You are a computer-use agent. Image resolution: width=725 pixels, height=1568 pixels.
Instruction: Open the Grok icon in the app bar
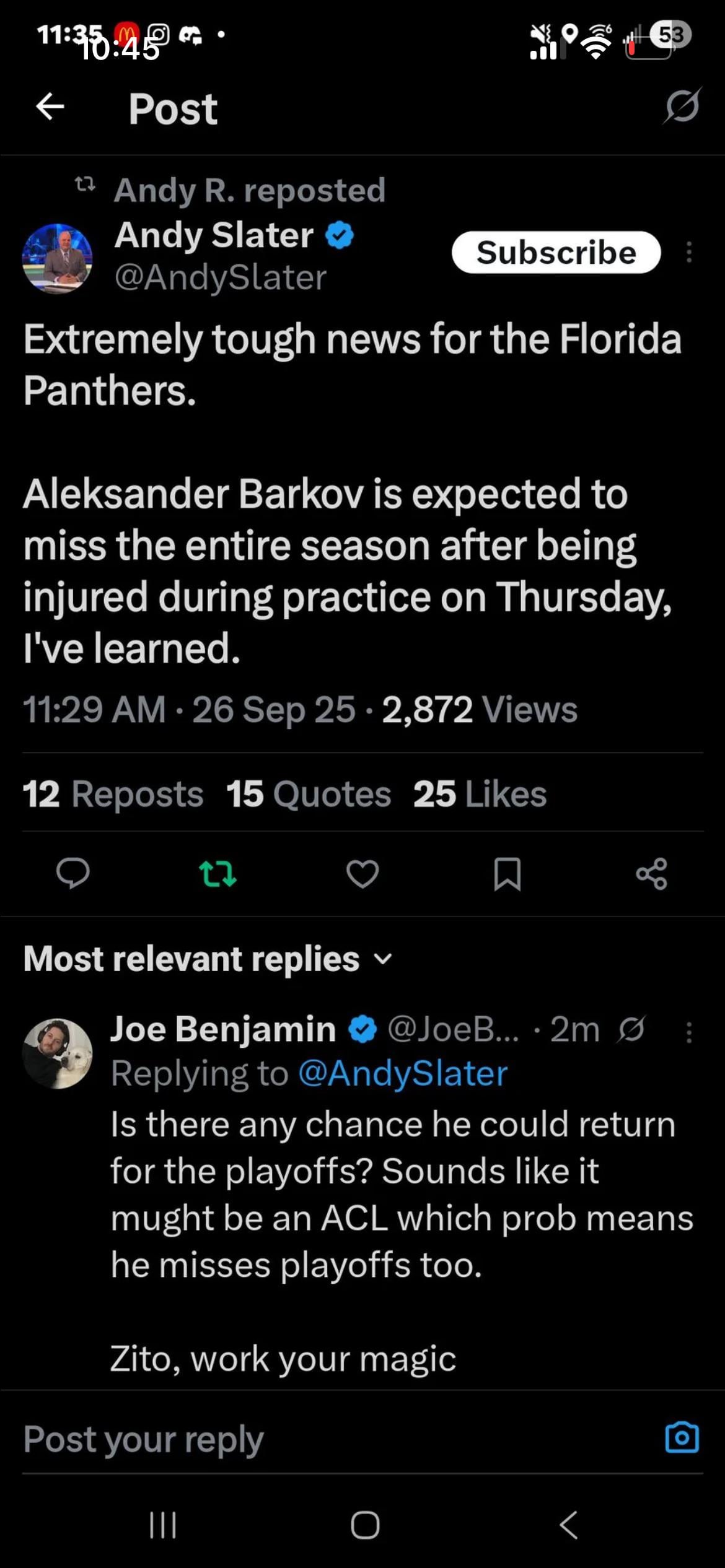tap(682, 106)
